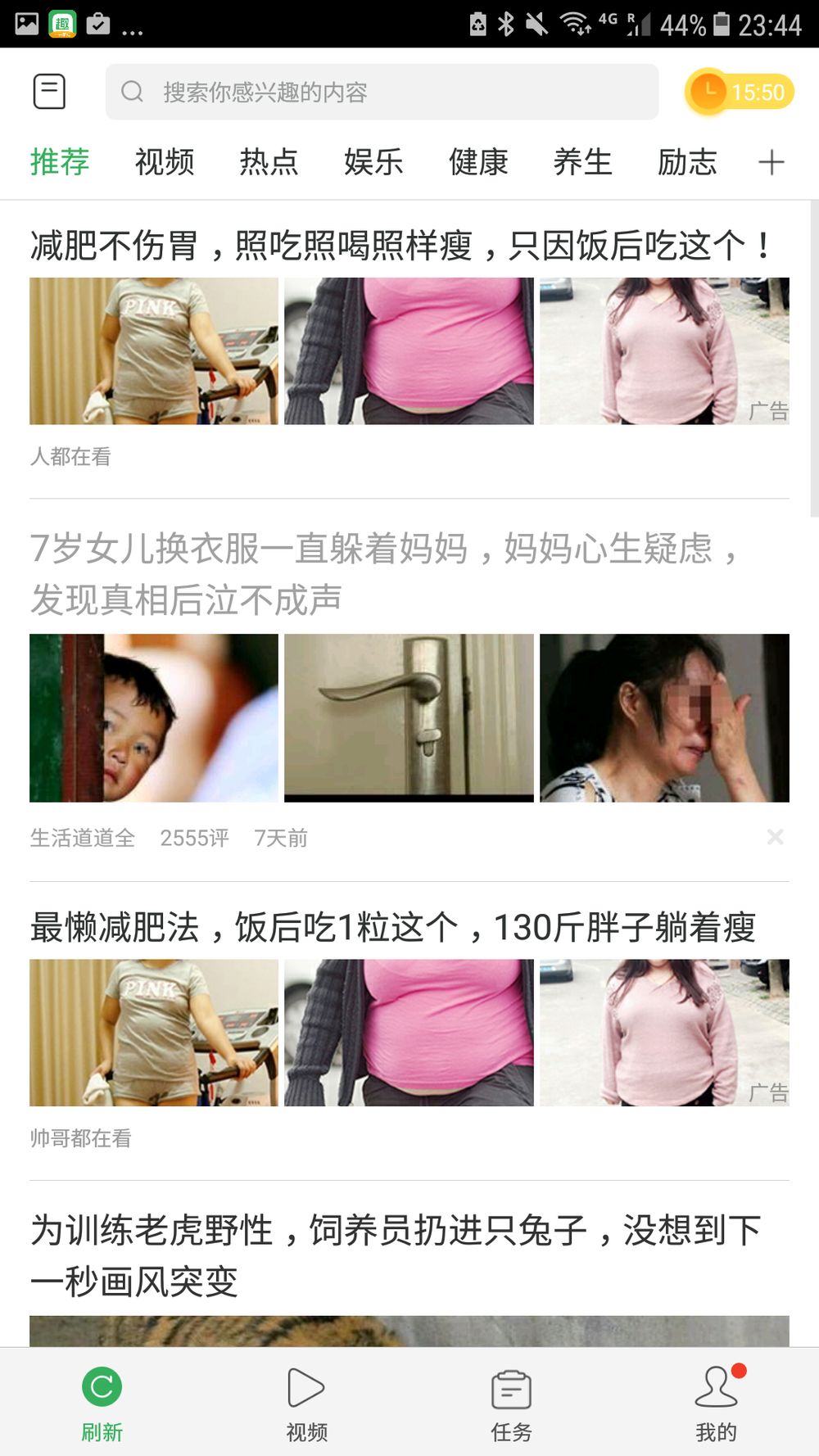Read the 为训练老虎野性 article
Image resolution: width=819 pixels, height=1456 pixels.
pyautogui.click(x=396, y=1255)
